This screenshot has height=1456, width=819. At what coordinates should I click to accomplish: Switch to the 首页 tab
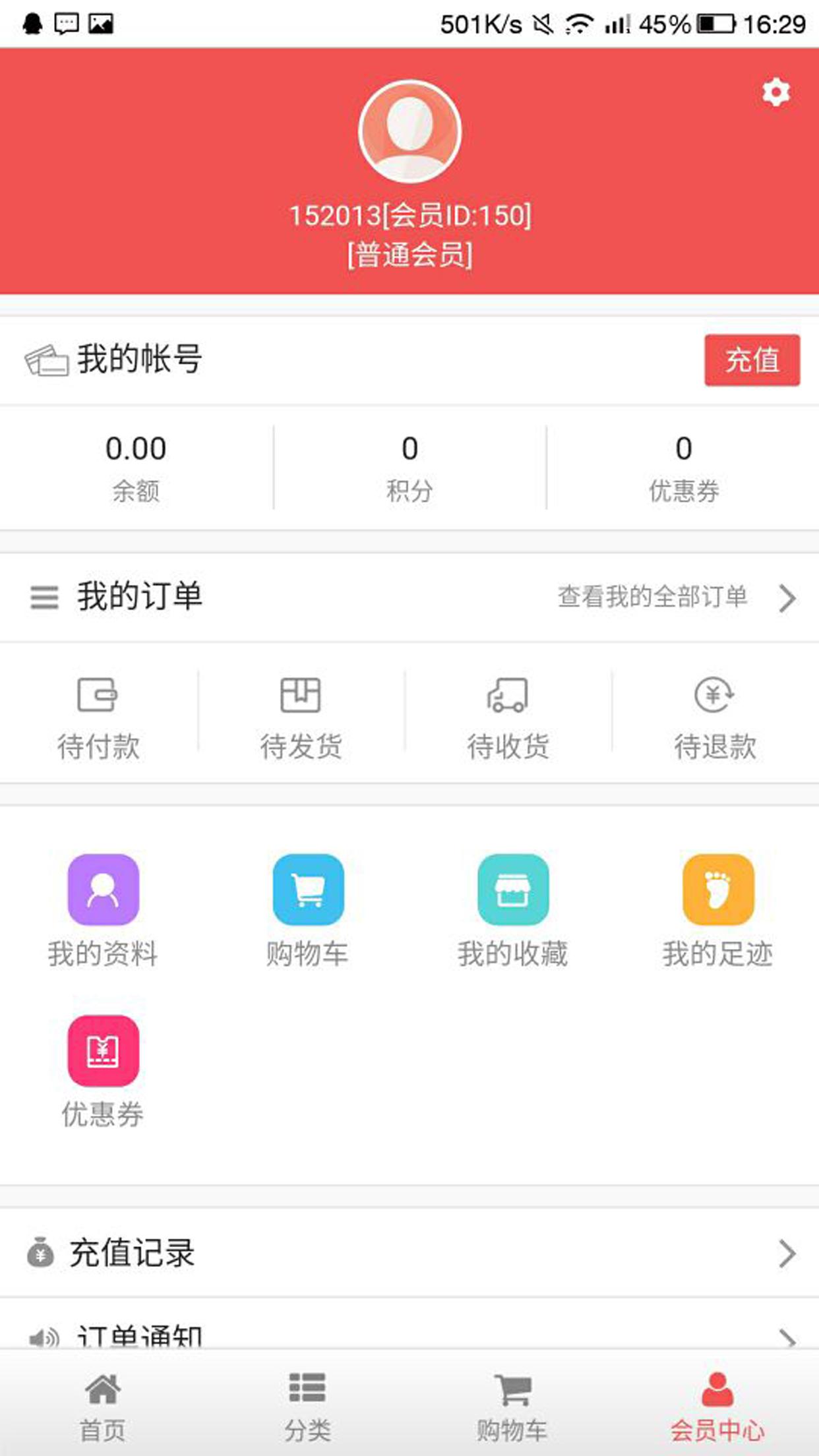coord(102,1408)
